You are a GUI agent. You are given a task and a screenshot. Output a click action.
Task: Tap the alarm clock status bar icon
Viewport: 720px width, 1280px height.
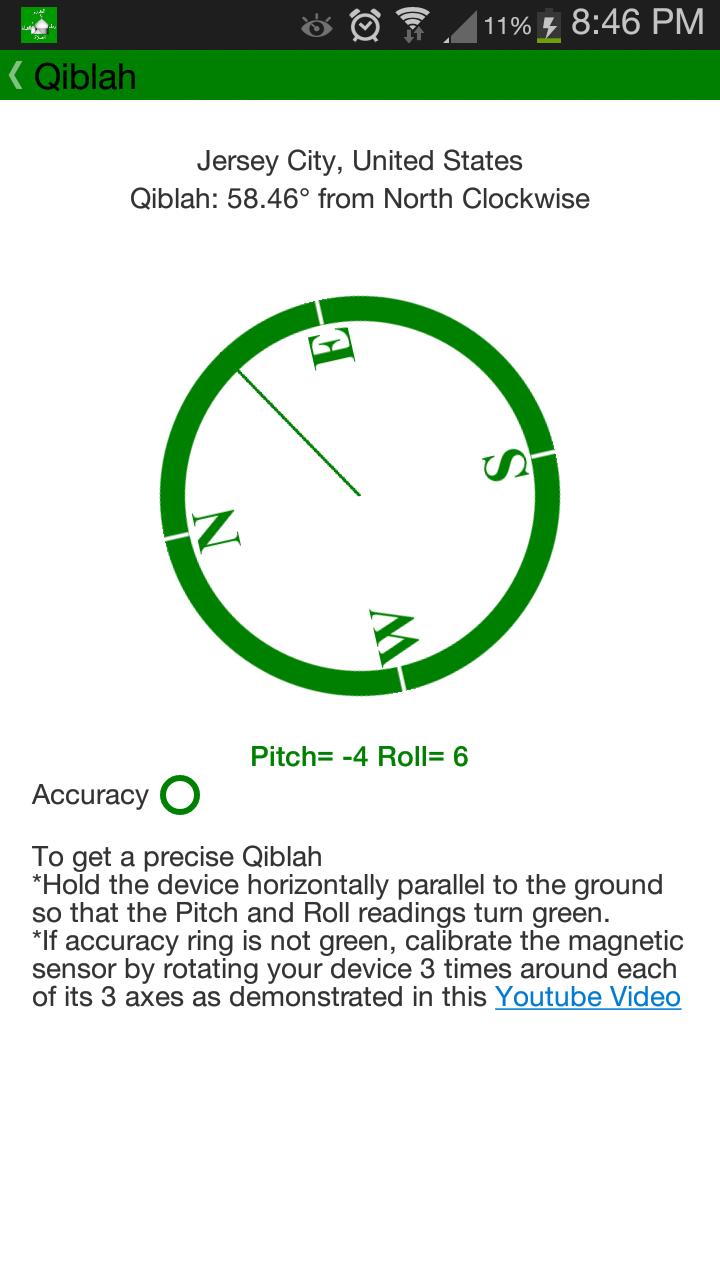(367, 27)
